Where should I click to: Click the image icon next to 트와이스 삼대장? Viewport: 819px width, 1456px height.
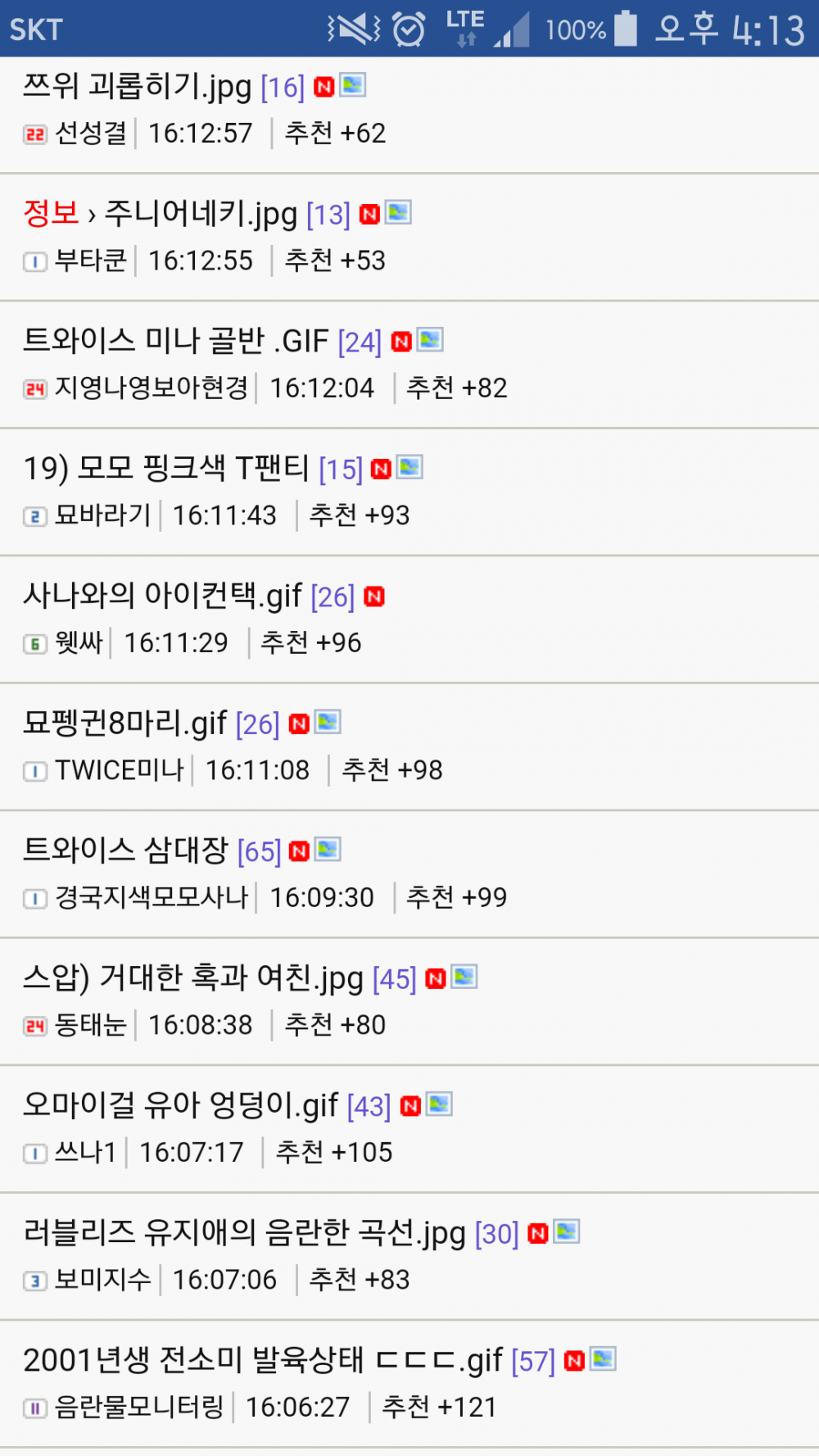[327, 850]
